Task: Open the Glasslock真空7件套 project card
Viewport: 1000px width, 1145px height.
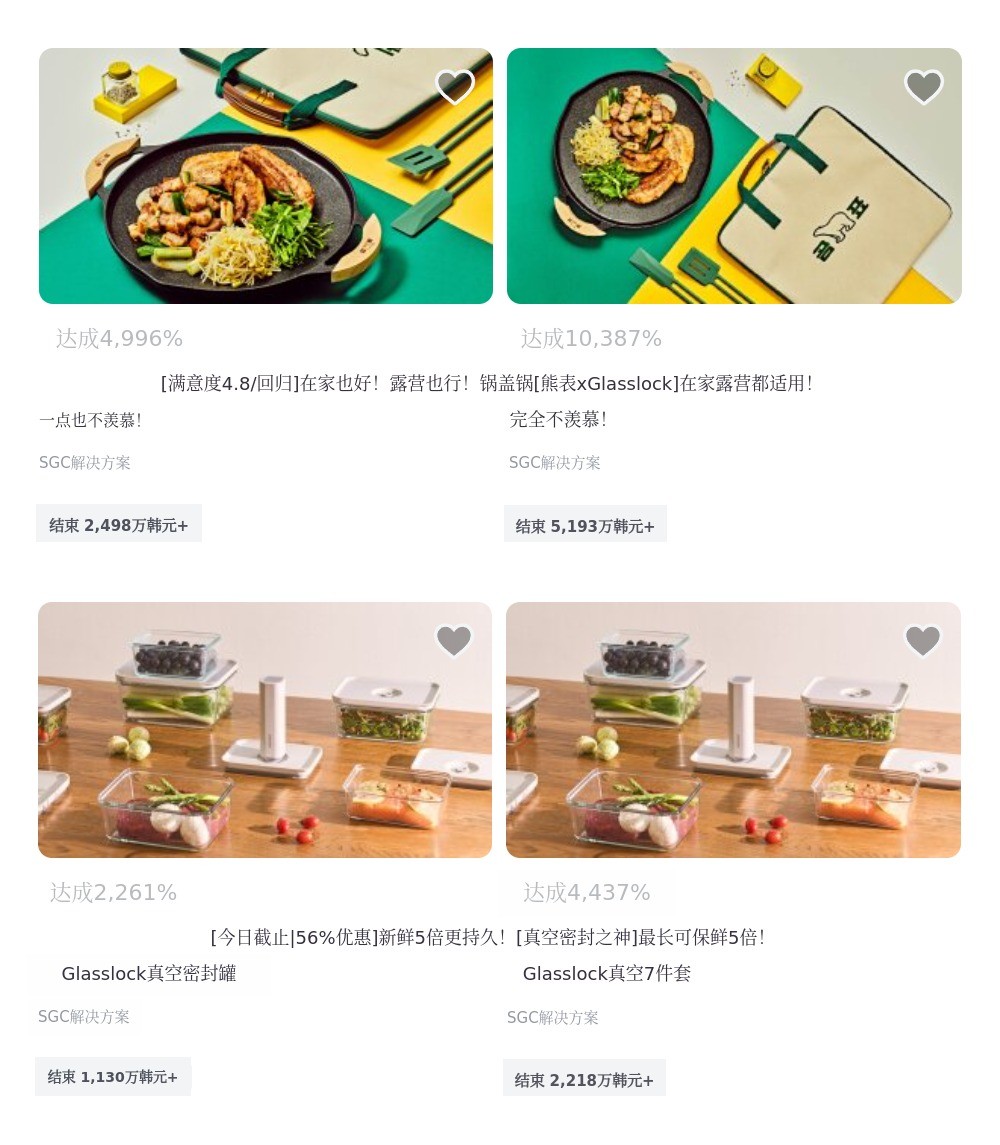Action: pyautogui.click(x=733, y=729)
